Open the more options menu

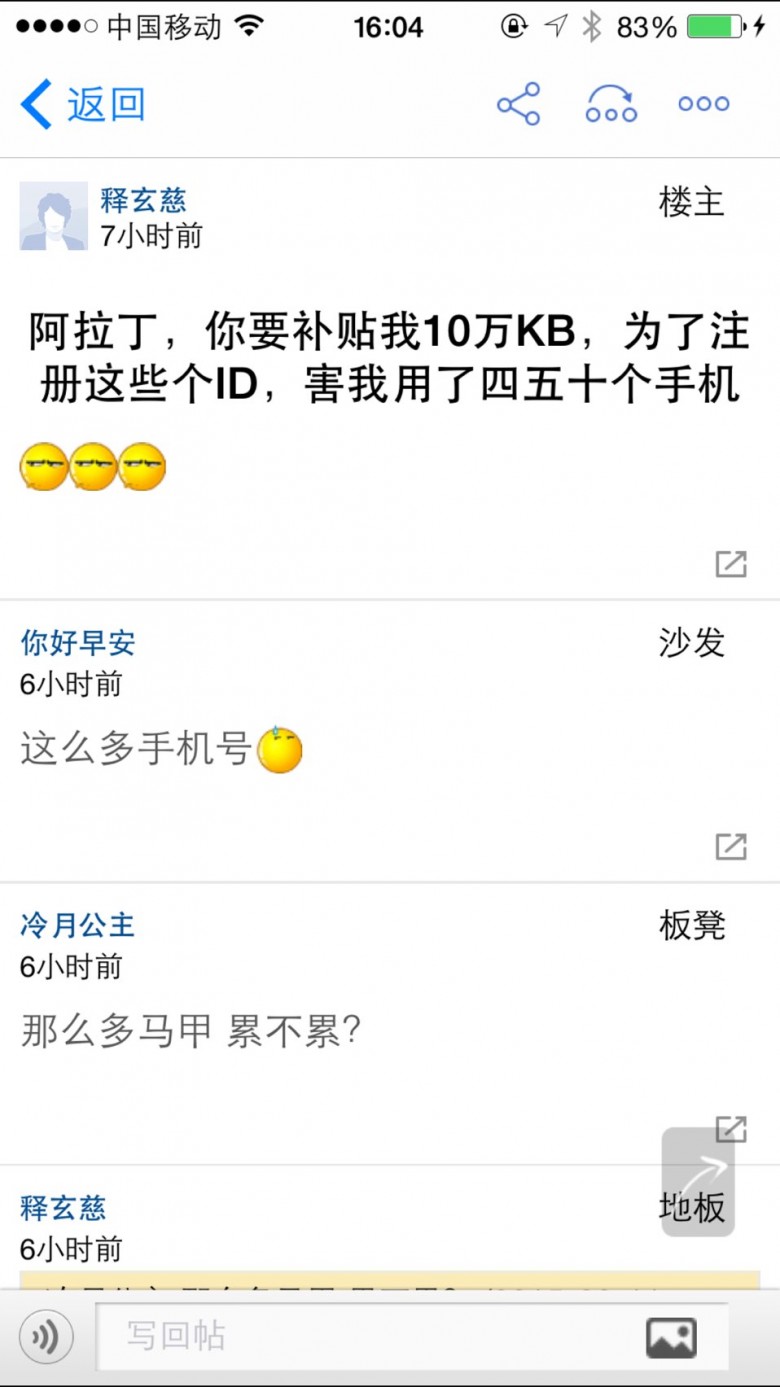coord(704,104)
